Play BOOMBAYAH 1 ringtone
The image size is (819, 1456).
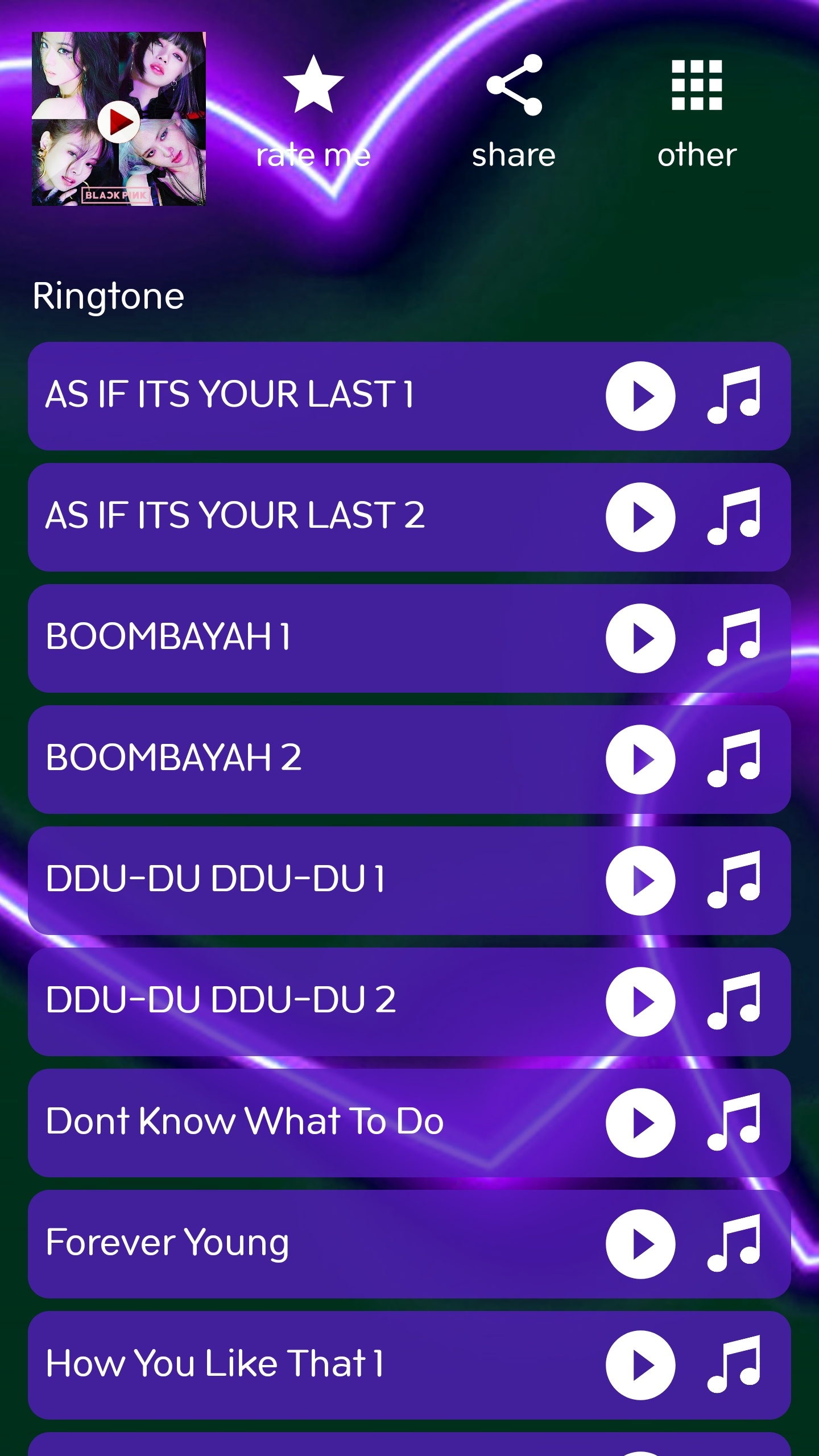click(x=640, y=639)
